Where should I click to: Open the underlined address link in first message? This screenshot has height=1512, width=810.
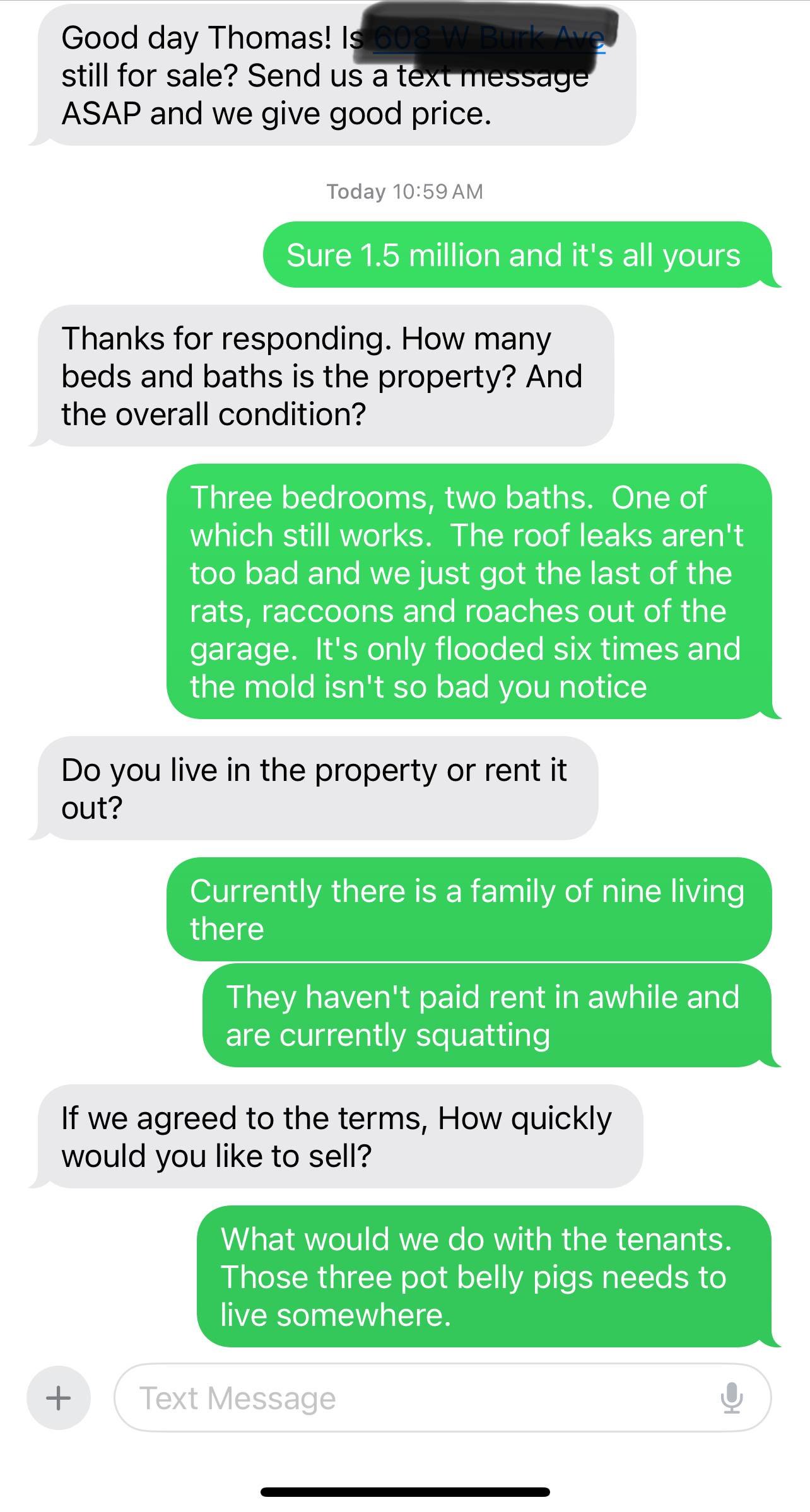coord(489,39)
